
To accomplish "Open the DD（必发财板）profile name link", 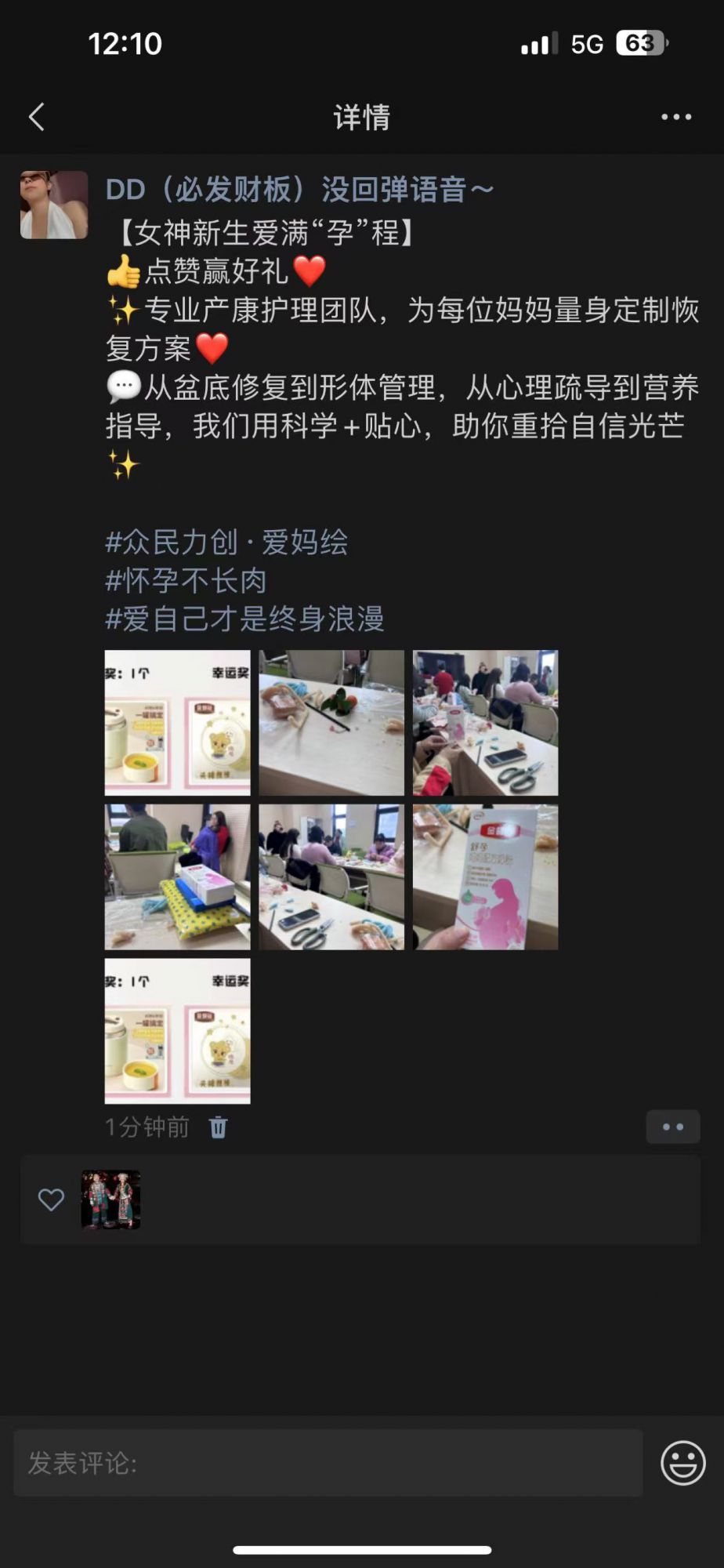I will [299, 190].
